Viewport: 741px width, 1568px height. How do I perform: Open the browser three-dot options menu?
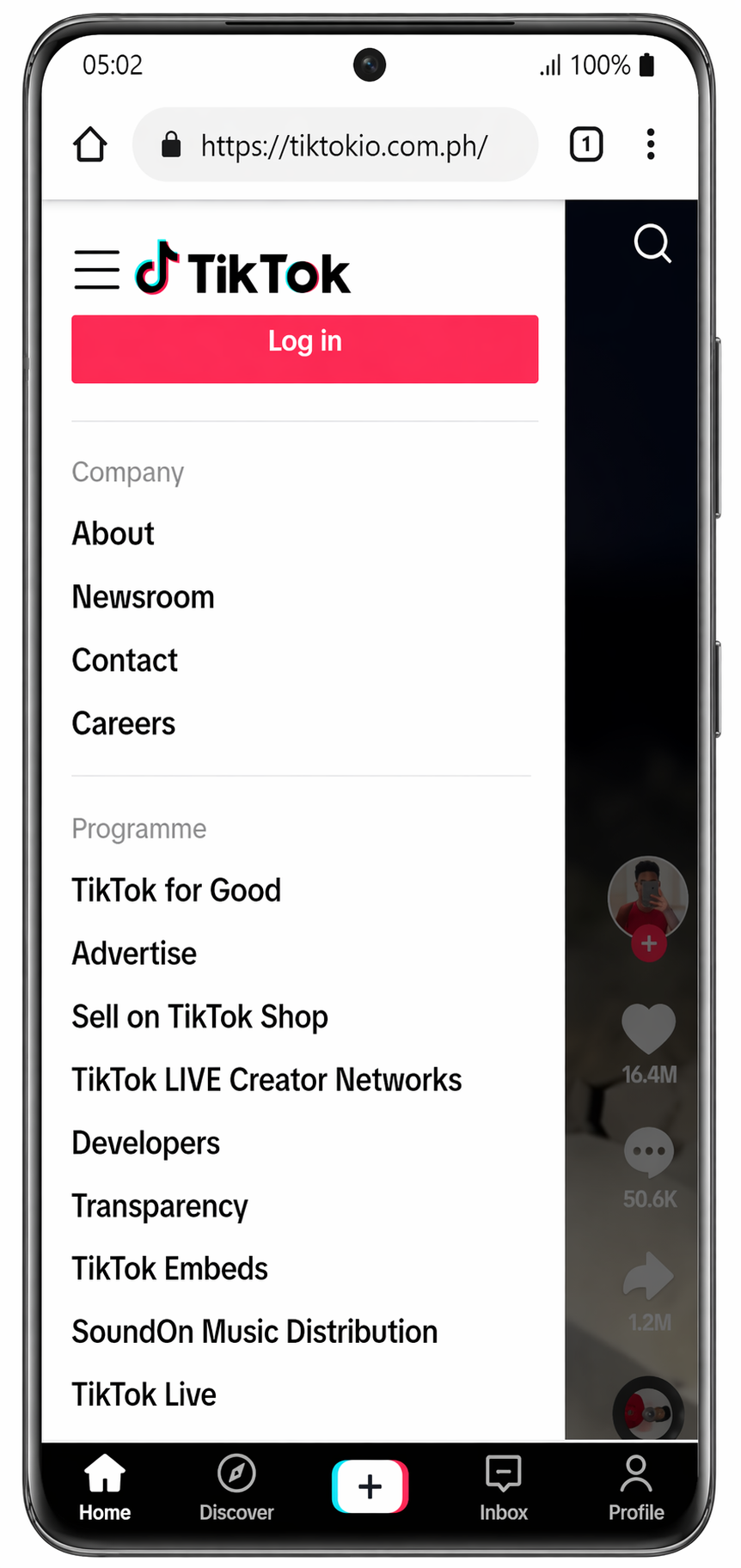click(650, 144)
